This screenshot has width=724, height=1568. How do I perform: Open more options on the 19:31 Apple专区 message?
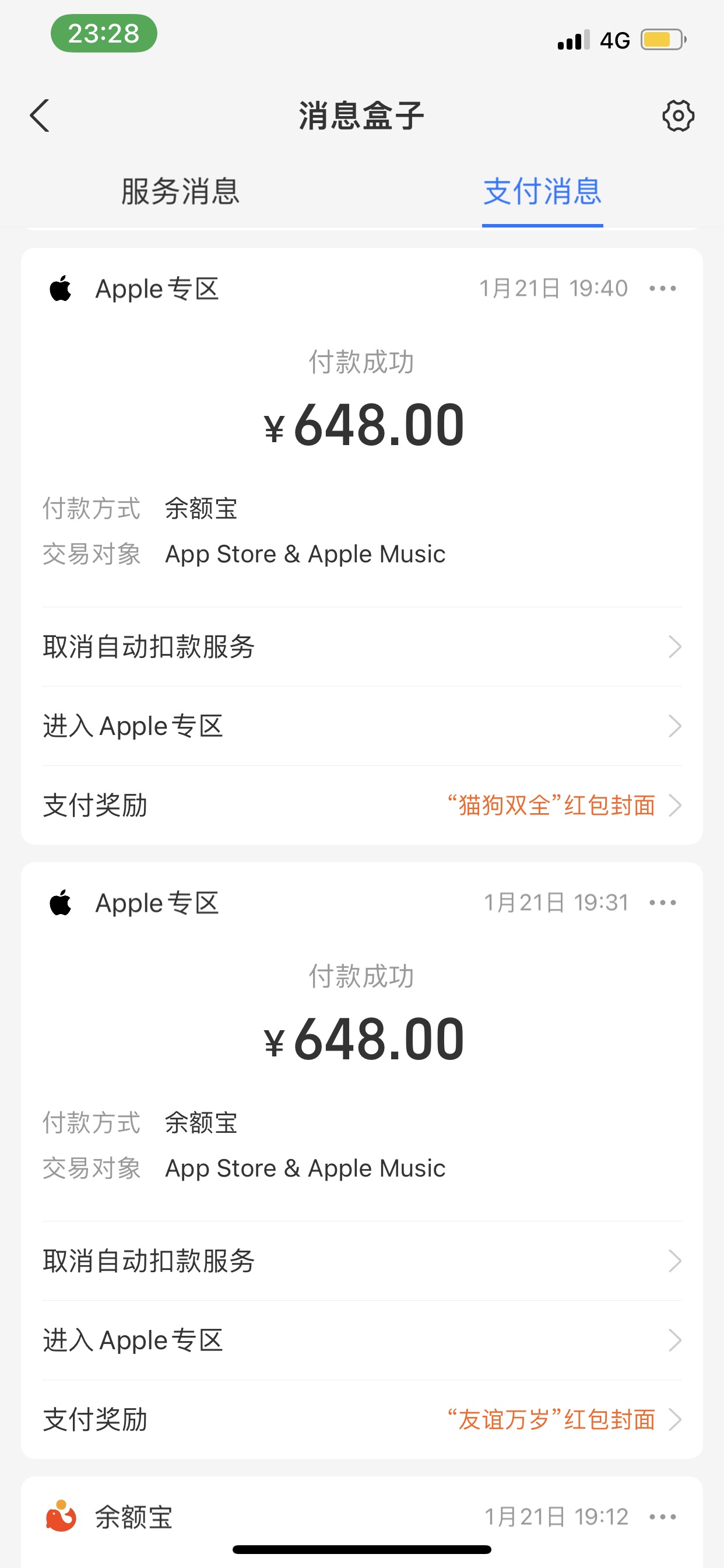(x=663, y=902)
